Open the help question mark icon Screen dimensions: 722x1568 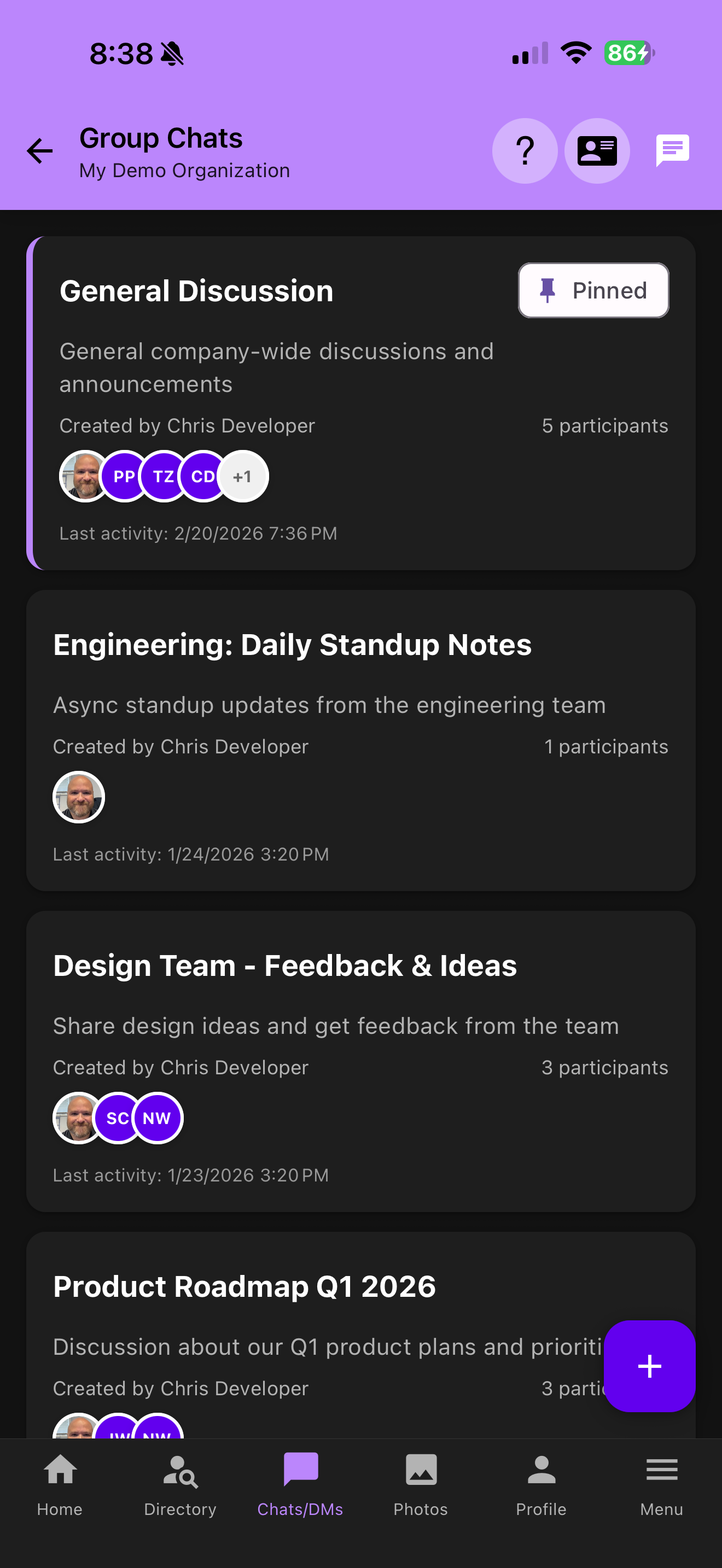524,151
